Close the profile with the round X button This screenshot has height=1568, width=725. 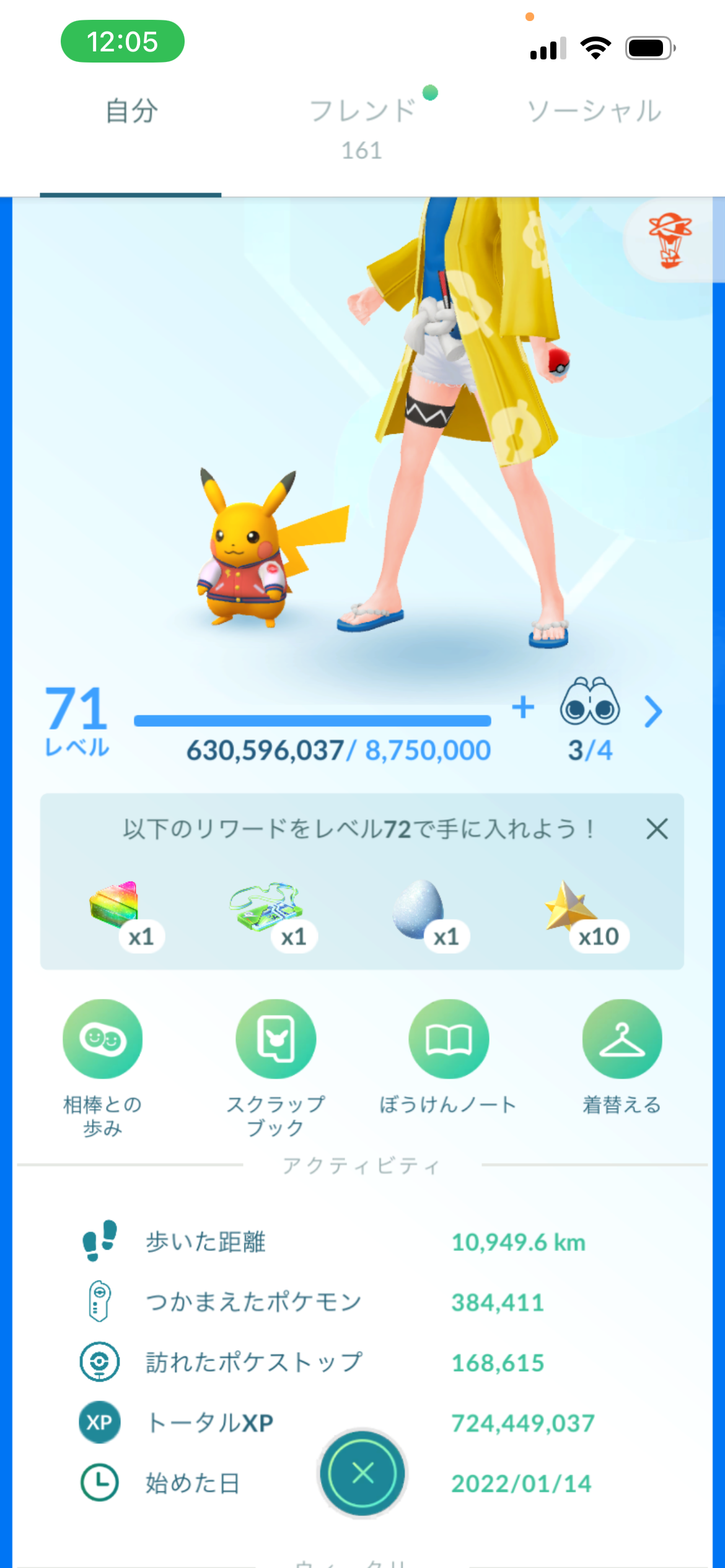click(362, 1473)
